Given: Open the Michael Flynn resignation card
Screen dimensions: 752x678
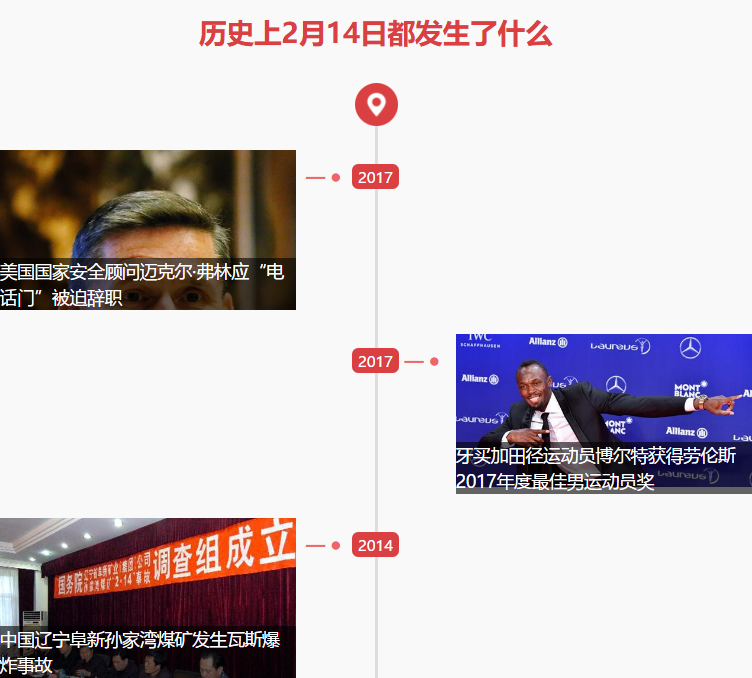Looking at the screenshot, I should point(147,230).
